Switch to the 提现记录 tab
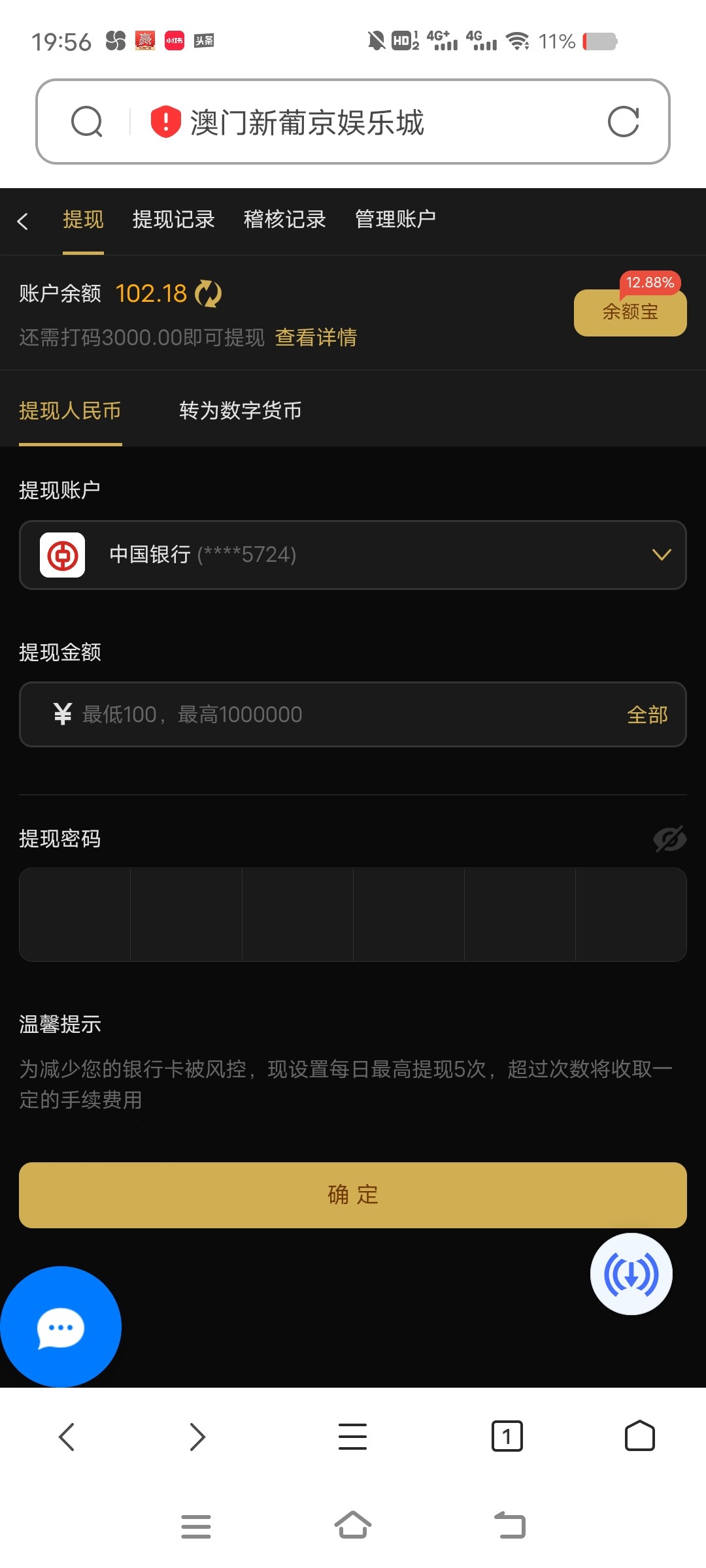This screenshot has height=1568, width=706. 173,220
